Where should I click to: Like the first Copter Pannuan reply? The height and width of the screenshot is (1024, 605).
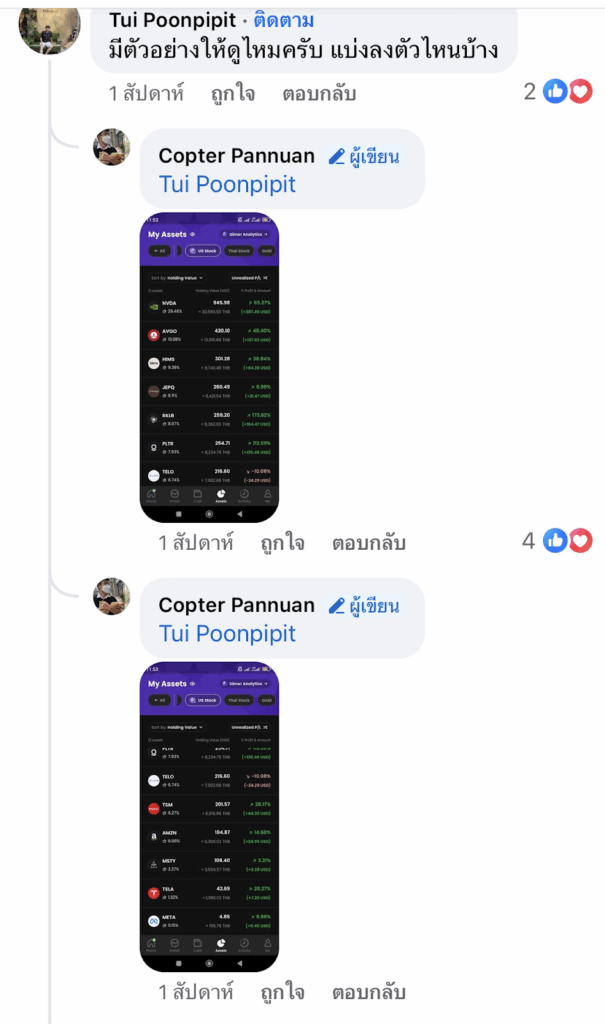pyautogui.click(x=282, y=543)
